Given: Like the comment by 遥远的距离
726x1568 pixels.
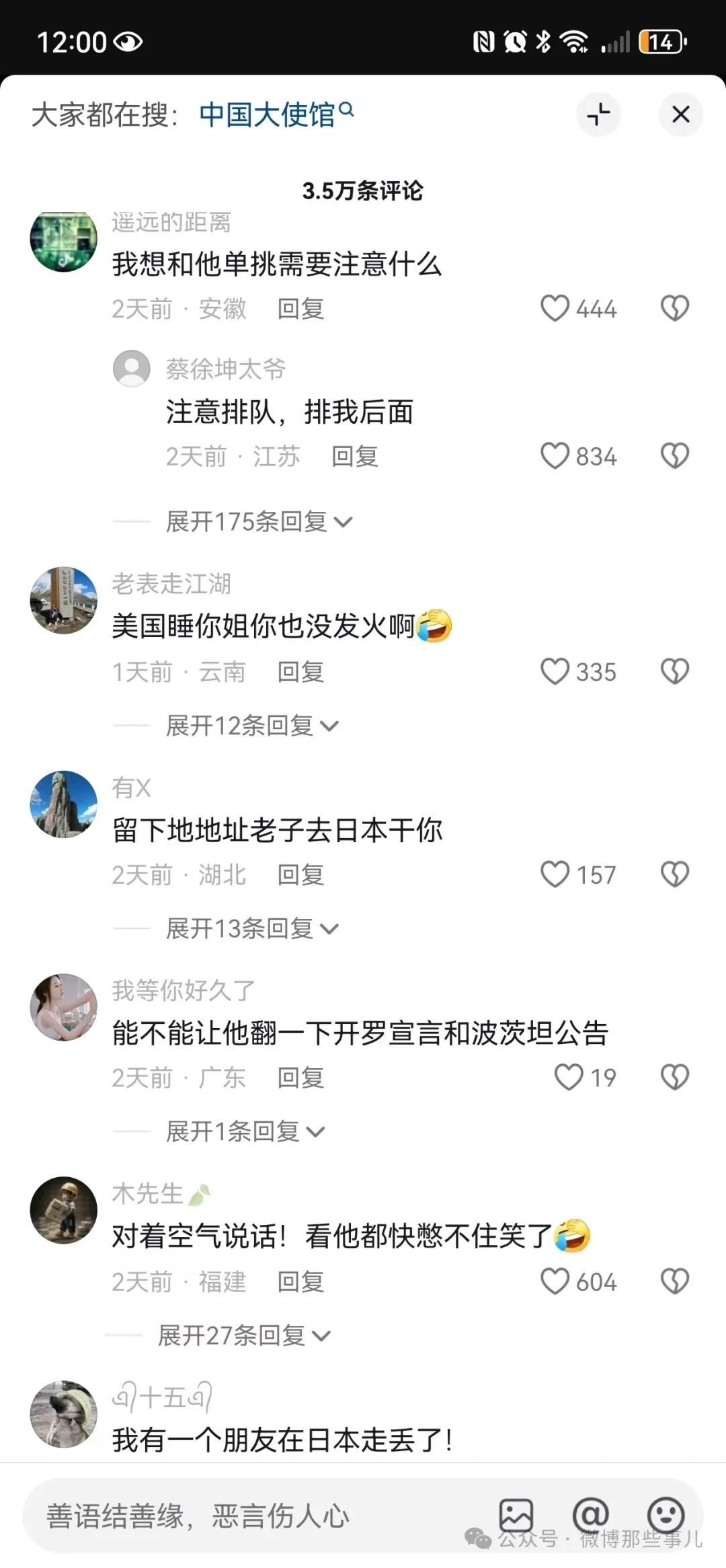Looking at the screenshot, I should click(555, 309).
